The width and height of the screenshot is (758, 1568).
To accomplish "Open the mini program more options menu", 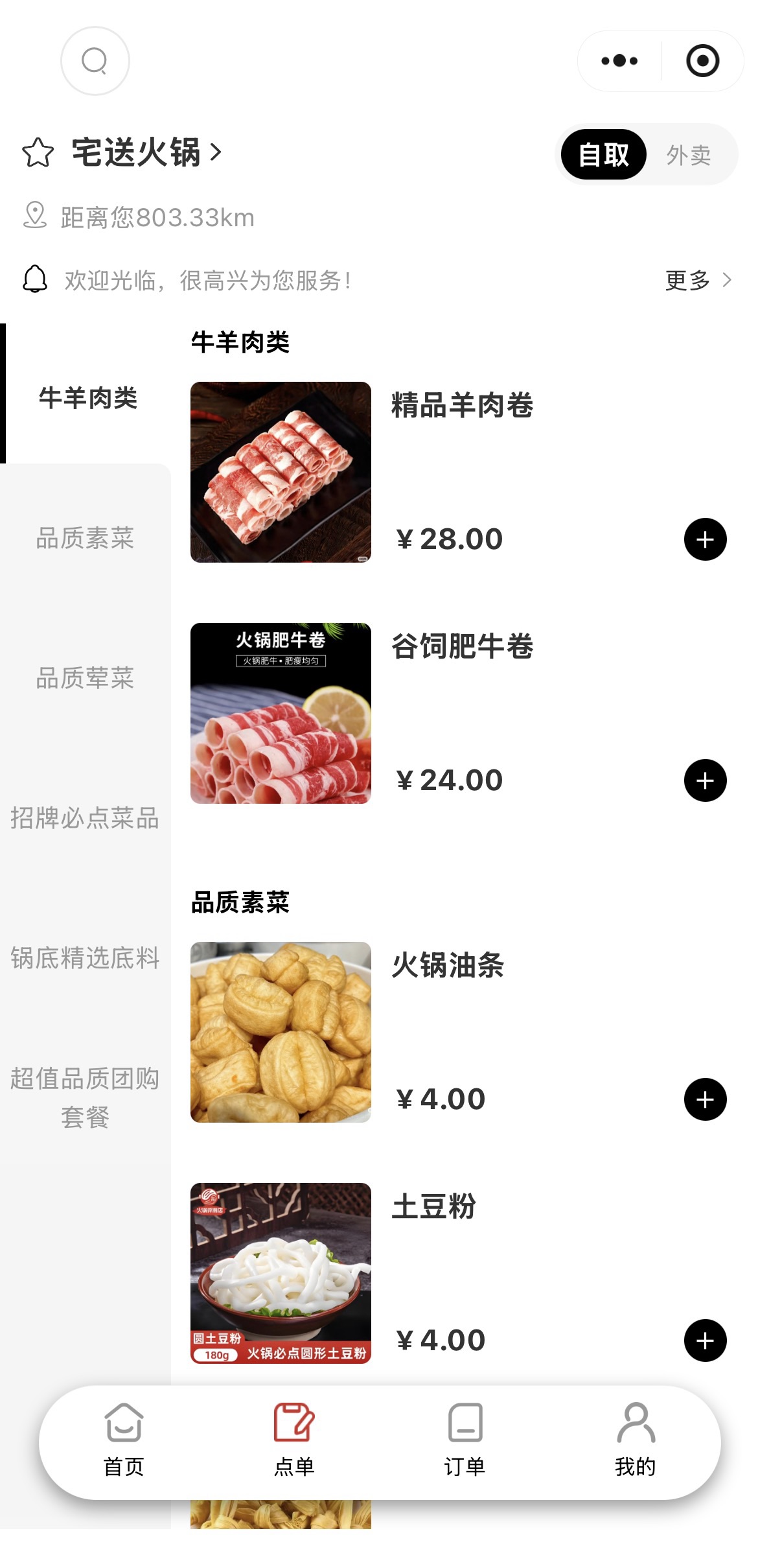I will pyautogui.click(x=619, y=61).
